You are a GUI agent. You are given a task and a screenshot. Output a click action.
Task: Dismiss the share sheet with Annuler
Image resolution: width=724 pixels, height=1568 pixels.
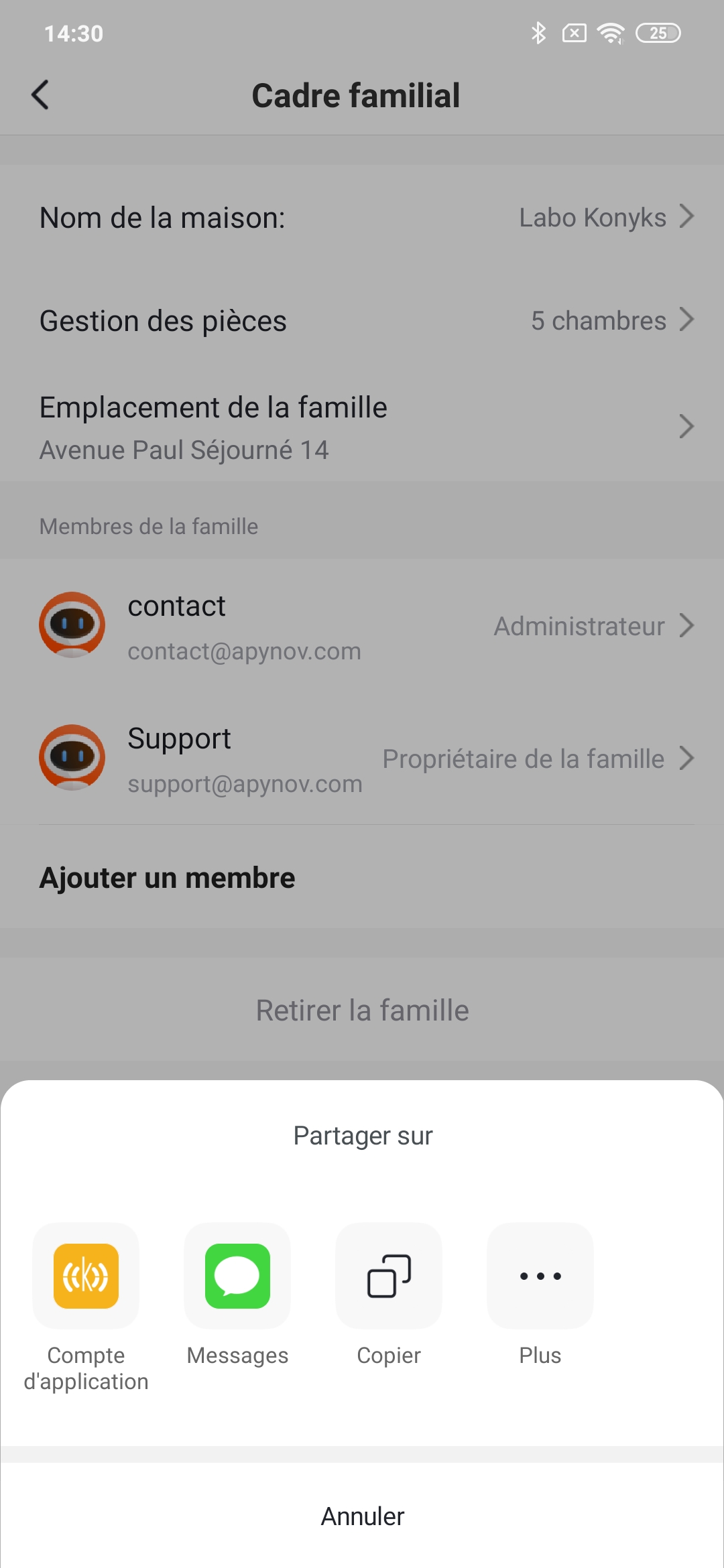click(x=362, y=1516)
